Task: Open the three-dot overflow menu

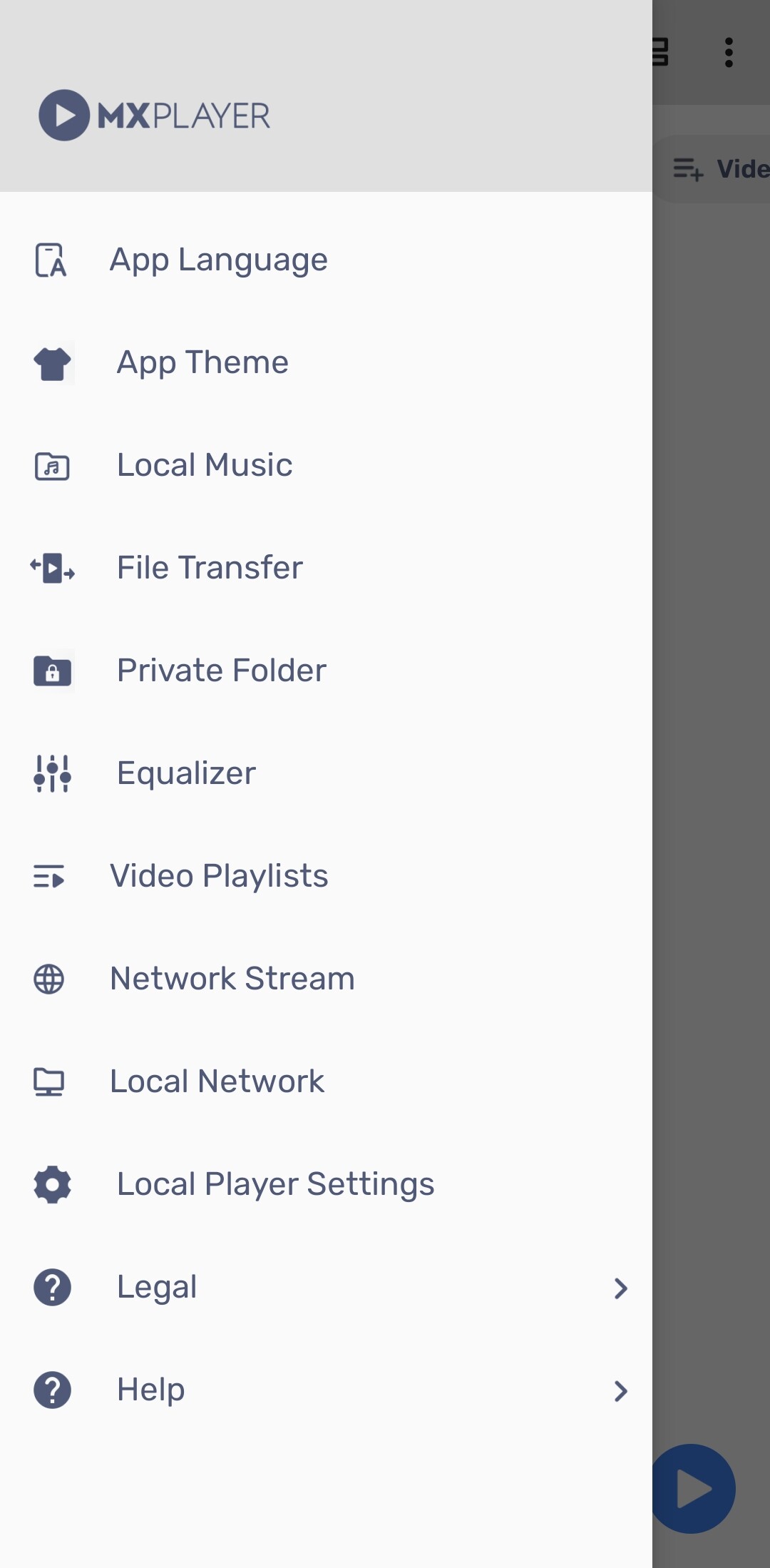Action: coord(729,53)
